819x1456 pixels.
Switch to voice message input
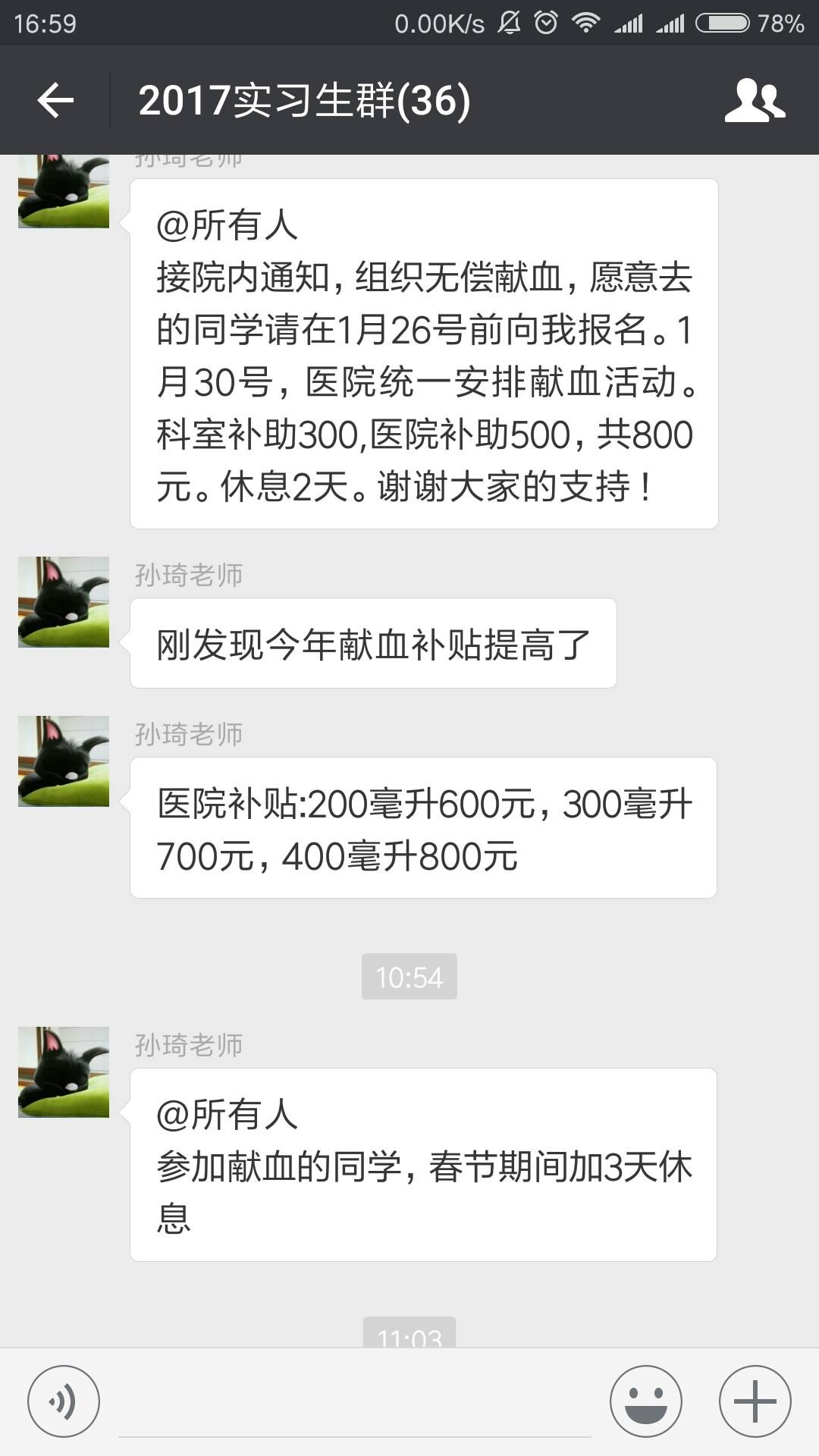pyautogui.click(x=63, y=1401)
